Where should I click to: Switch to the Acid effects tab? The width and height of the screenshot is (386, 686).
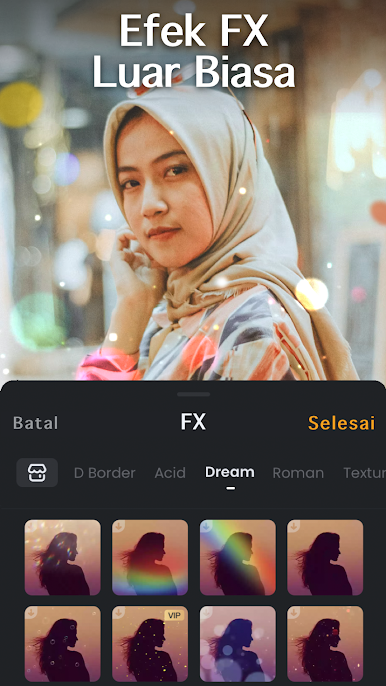pos(170,473)
